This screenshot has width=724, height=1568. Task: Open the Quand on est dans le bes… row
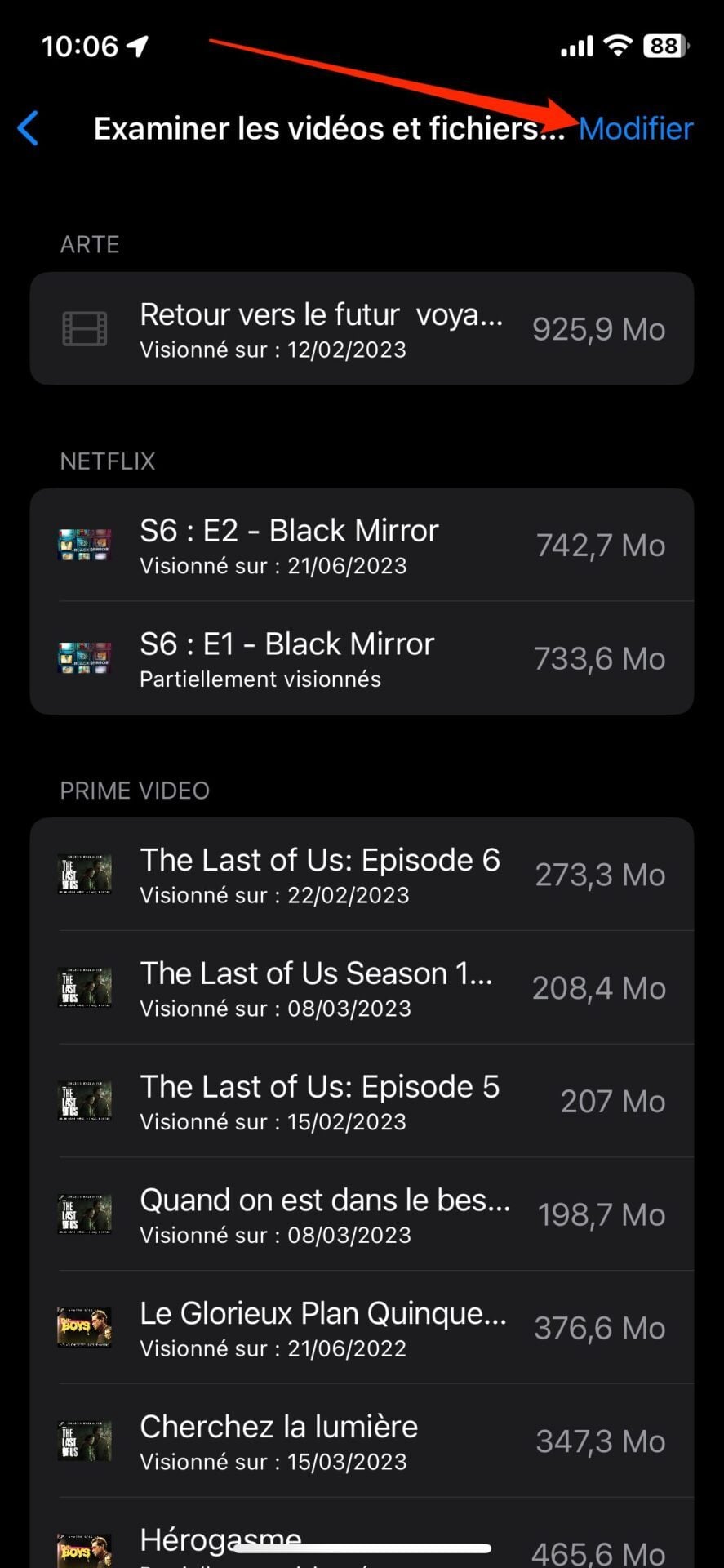(362, 1214)
